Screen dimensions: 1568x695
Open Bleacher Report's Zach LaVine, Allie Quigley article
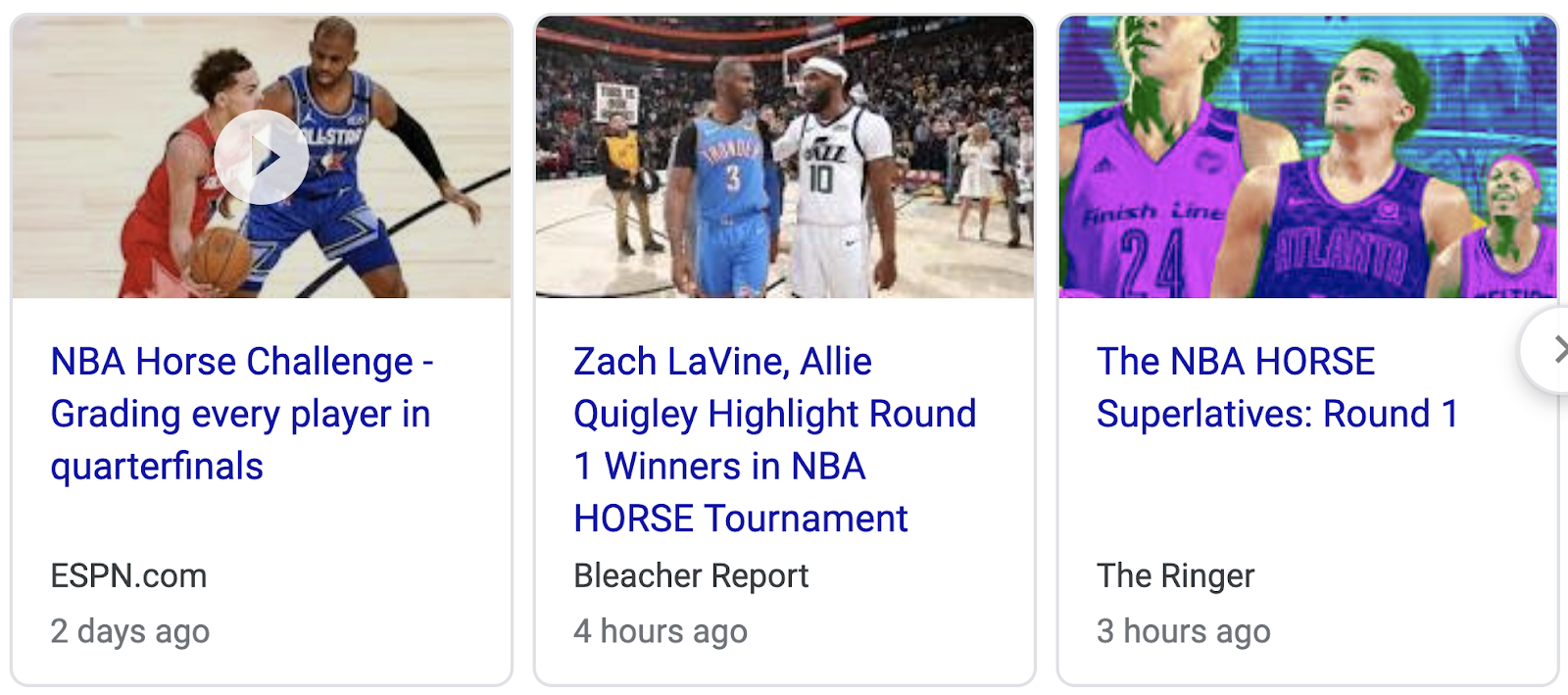pos(773,439)
